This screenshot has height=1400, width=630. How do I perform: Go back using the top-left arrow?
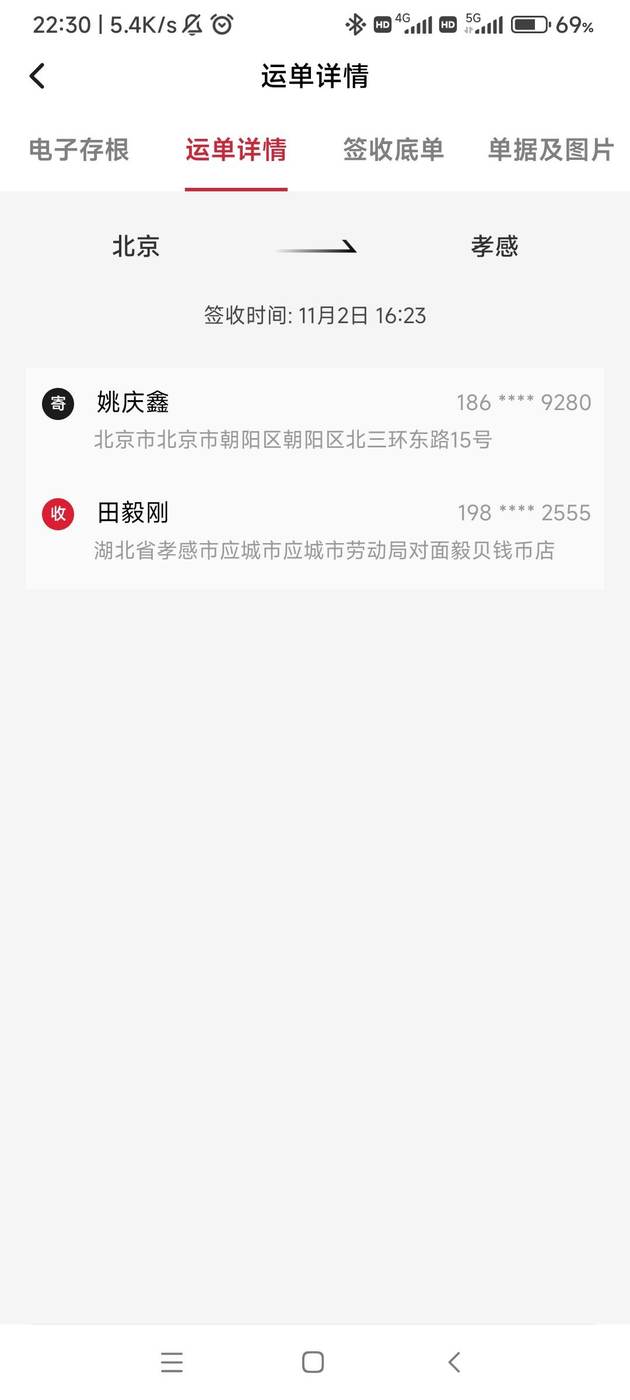(37, 76)
